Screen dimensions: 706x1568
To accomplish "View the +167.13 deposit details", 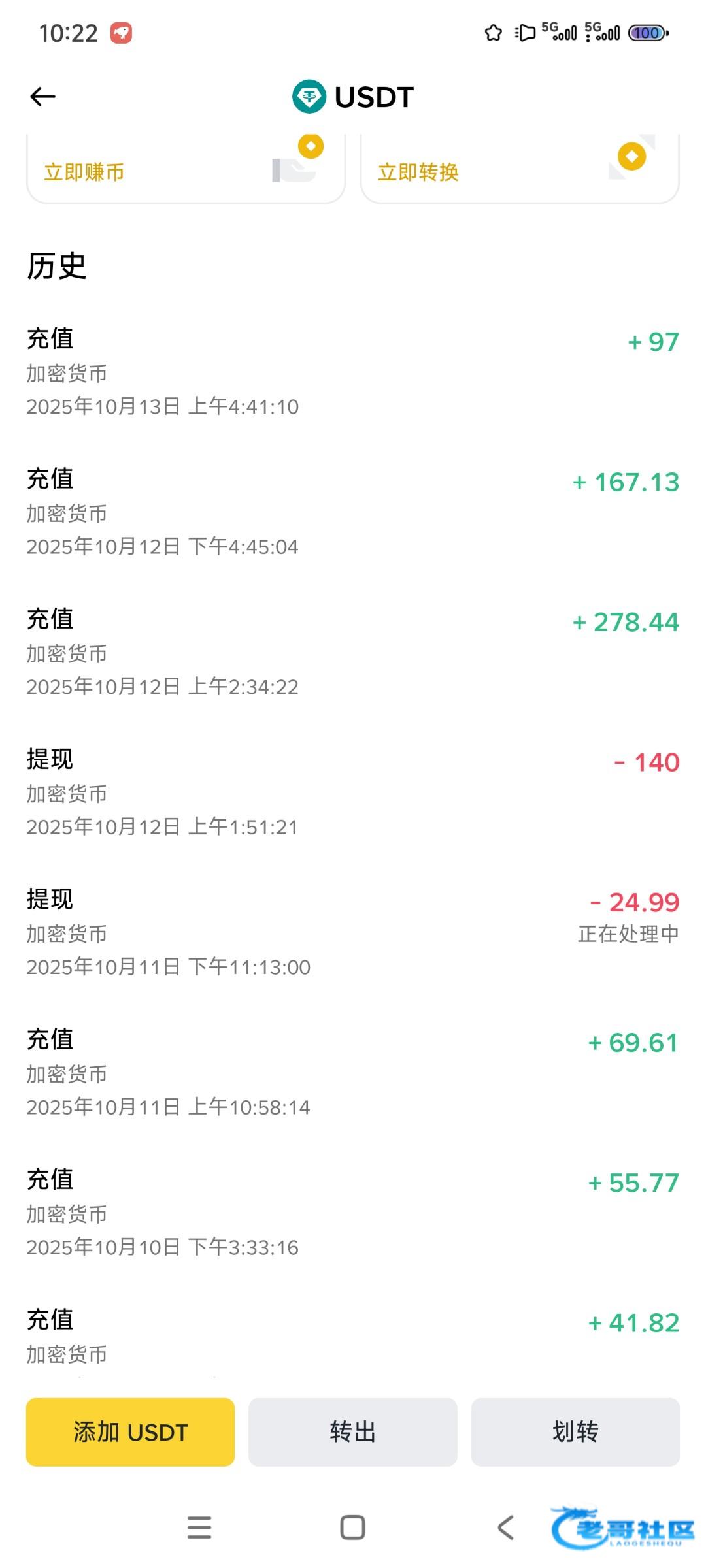I will click(x=353, y=512).
